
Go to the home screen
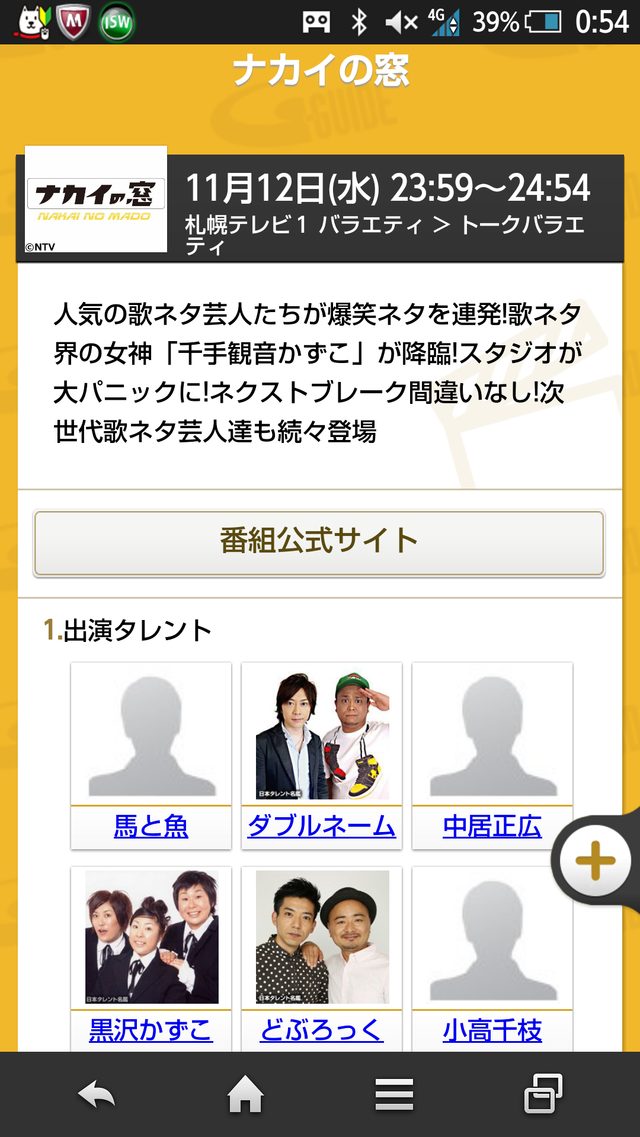pos(245,1096)
